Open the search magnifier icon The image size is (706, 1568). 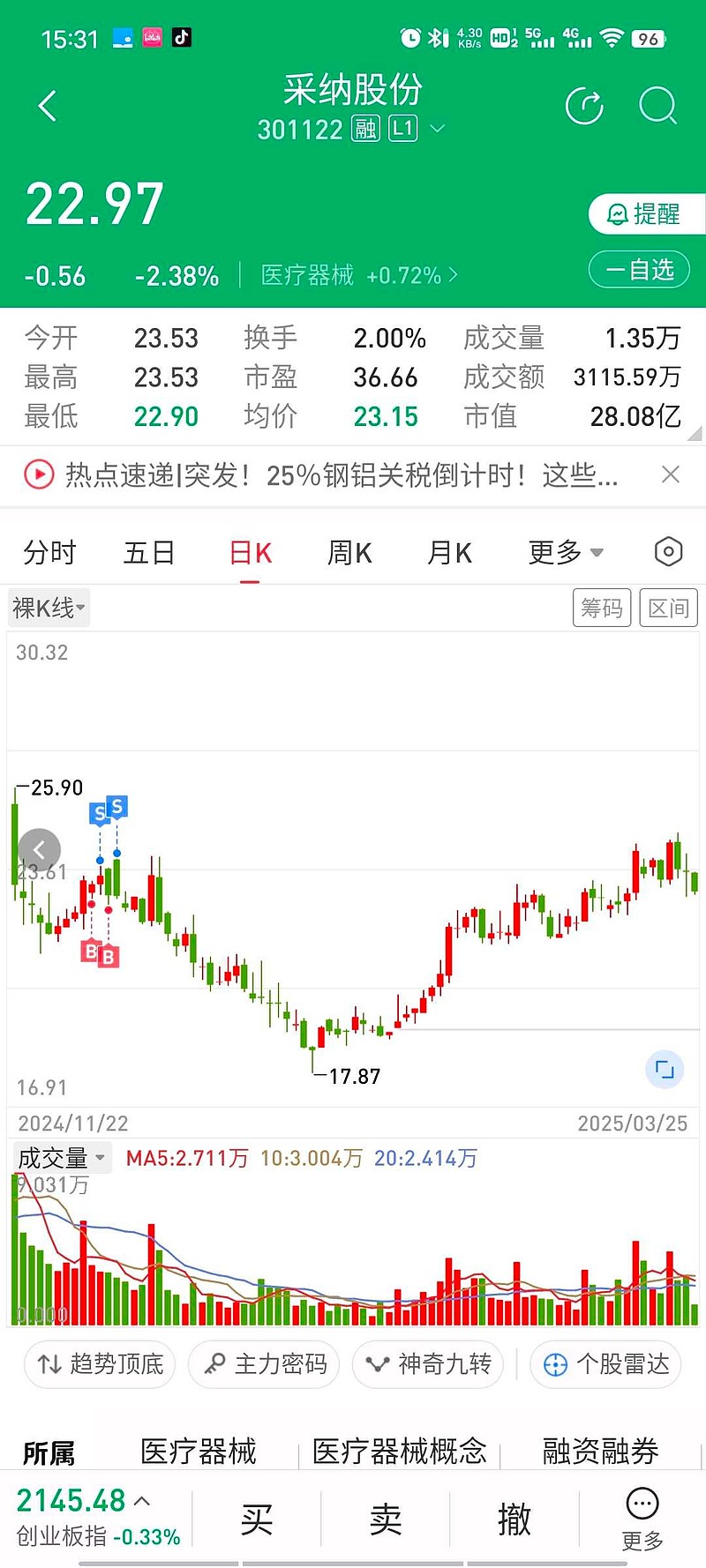tap(657, 107)
